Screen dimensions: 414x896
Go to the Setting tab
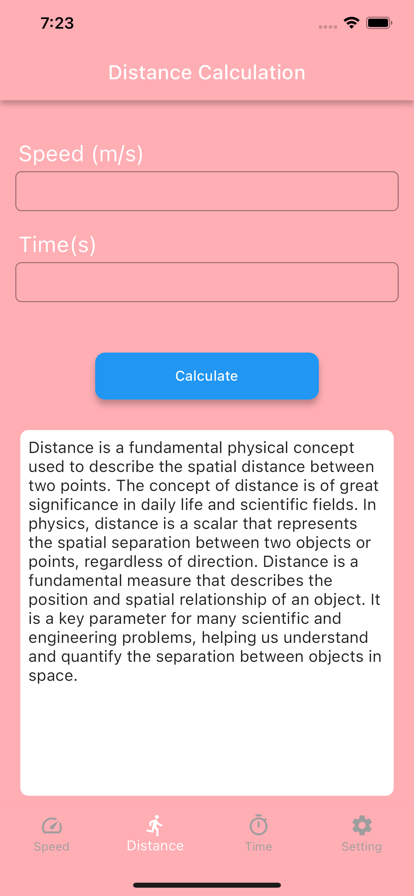[x=361, y=834]
